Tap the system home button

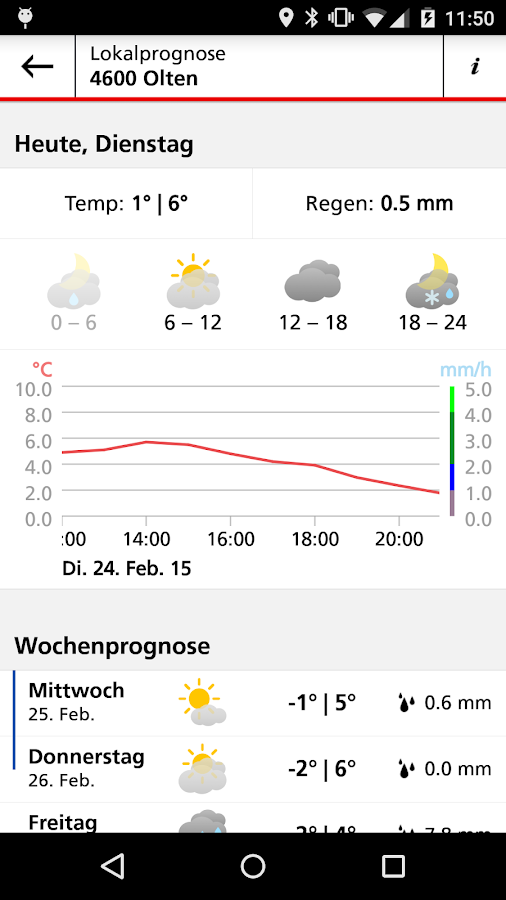[253, 866]
